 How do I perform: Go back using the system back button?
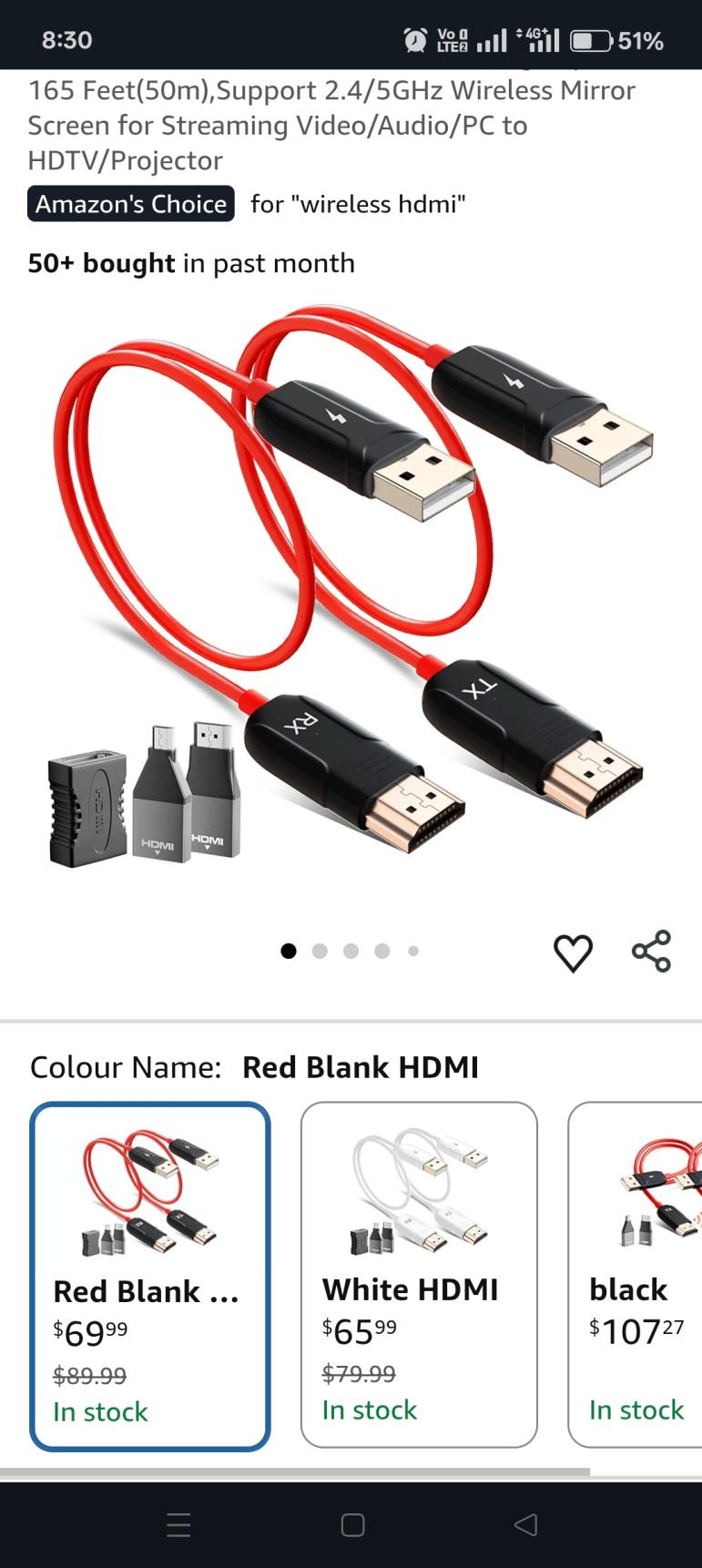pos(525,1524)
